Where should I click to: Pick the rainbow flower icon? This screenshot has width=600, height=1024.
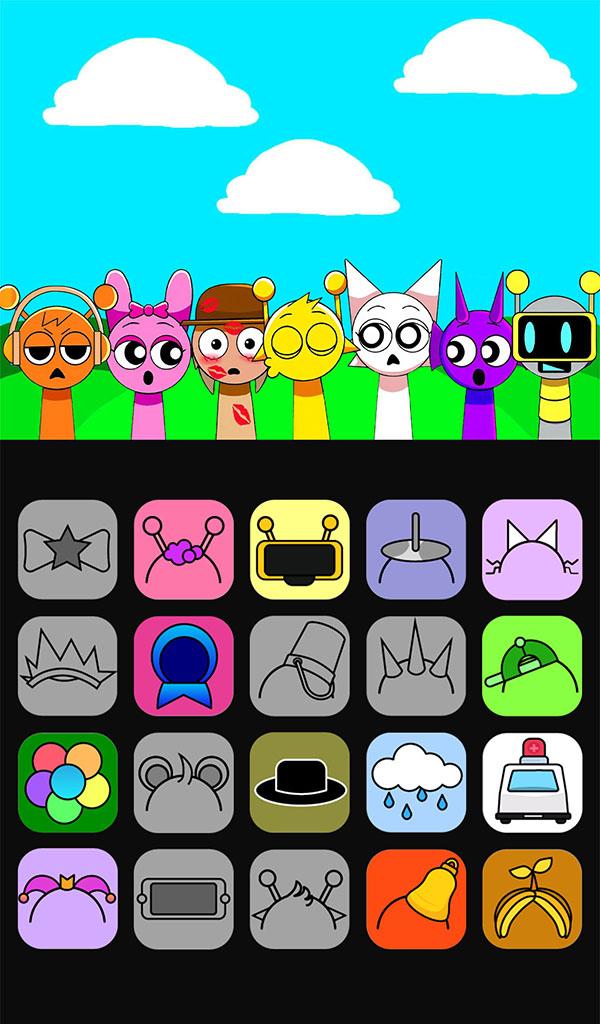68,782
